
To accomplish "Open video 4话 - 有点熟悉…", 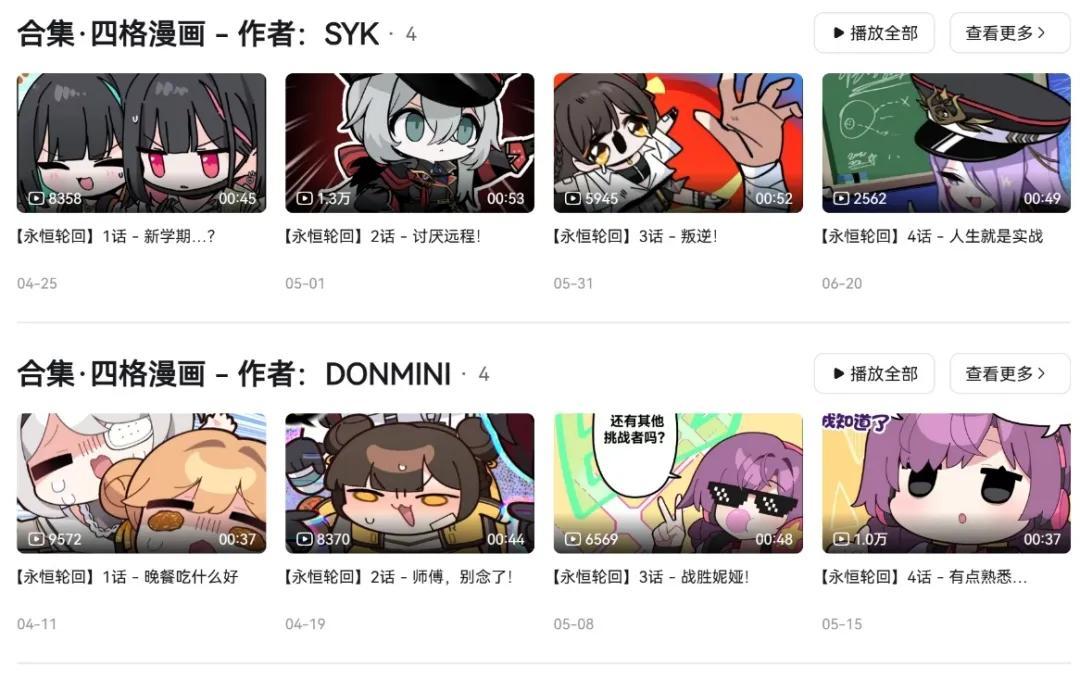I will point(946,483).
